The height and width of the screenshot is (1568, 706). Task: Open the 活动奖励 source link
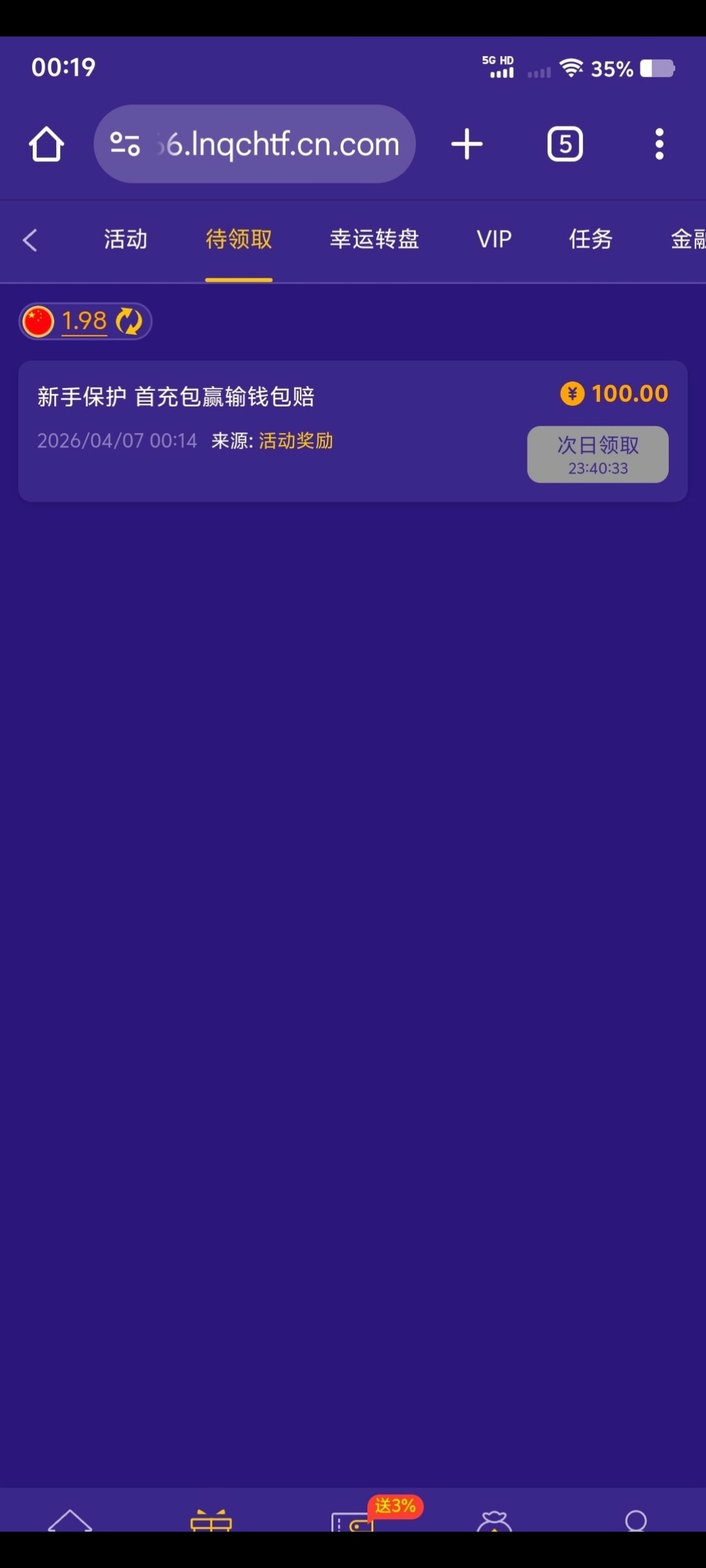click(x=295, y=441)
